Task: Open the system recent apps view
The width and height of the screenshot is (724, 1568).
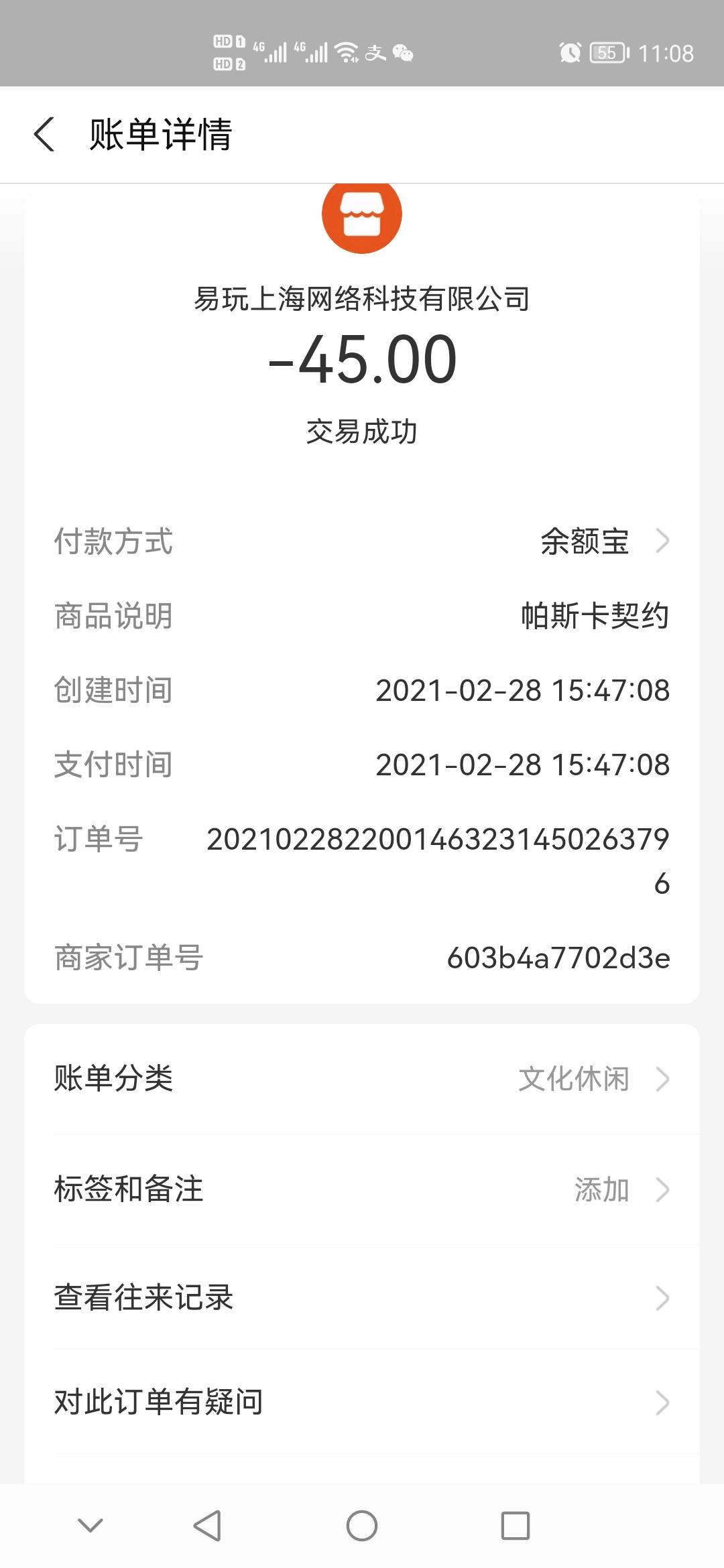Action: tap(515, 1526)
